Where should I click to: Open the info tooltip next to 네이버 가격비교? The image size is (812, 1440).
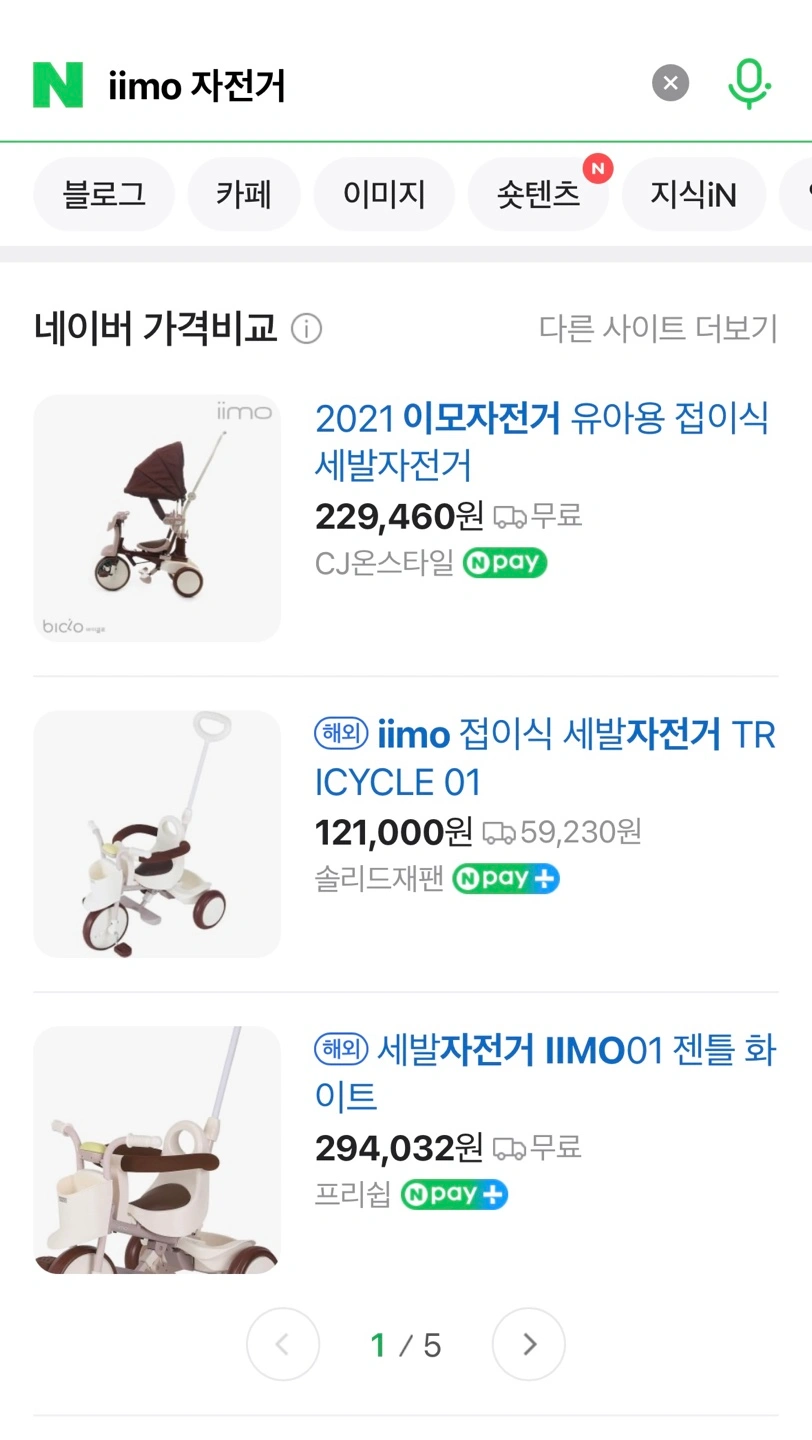[307, 329]
